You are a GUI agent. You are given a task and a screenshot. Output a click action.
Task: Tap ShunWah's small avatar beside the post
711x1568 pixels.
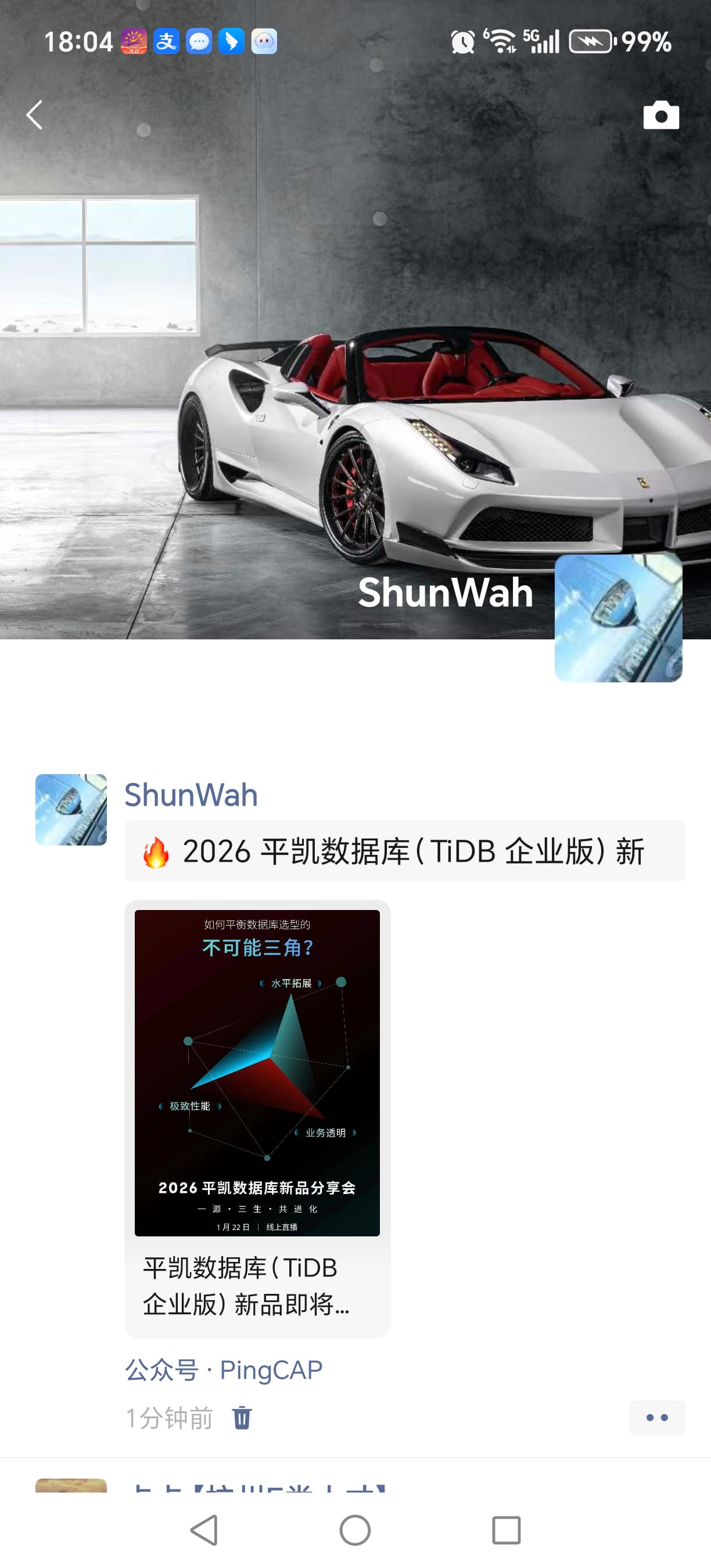pos(71,810)
